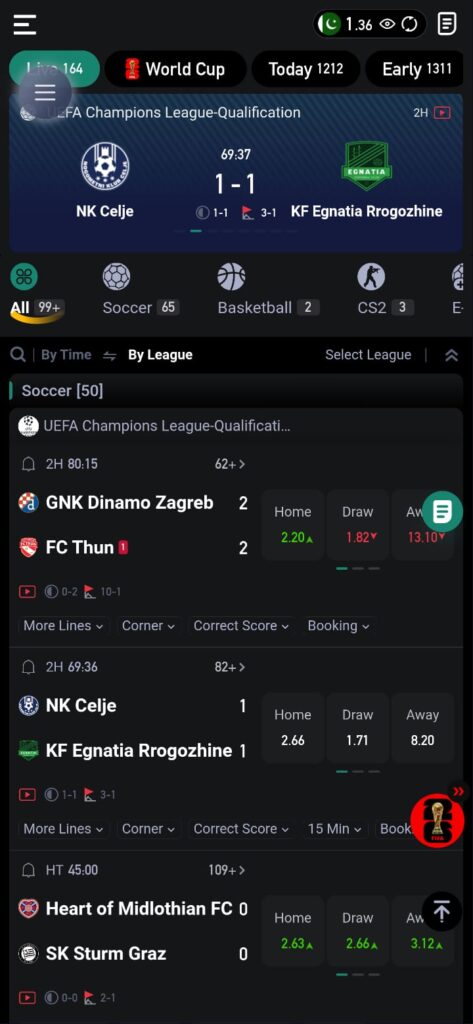Open the match search icon
The width and height of the screenshot is (473, 1024).
pyautogui.click(x=18, y=355)
